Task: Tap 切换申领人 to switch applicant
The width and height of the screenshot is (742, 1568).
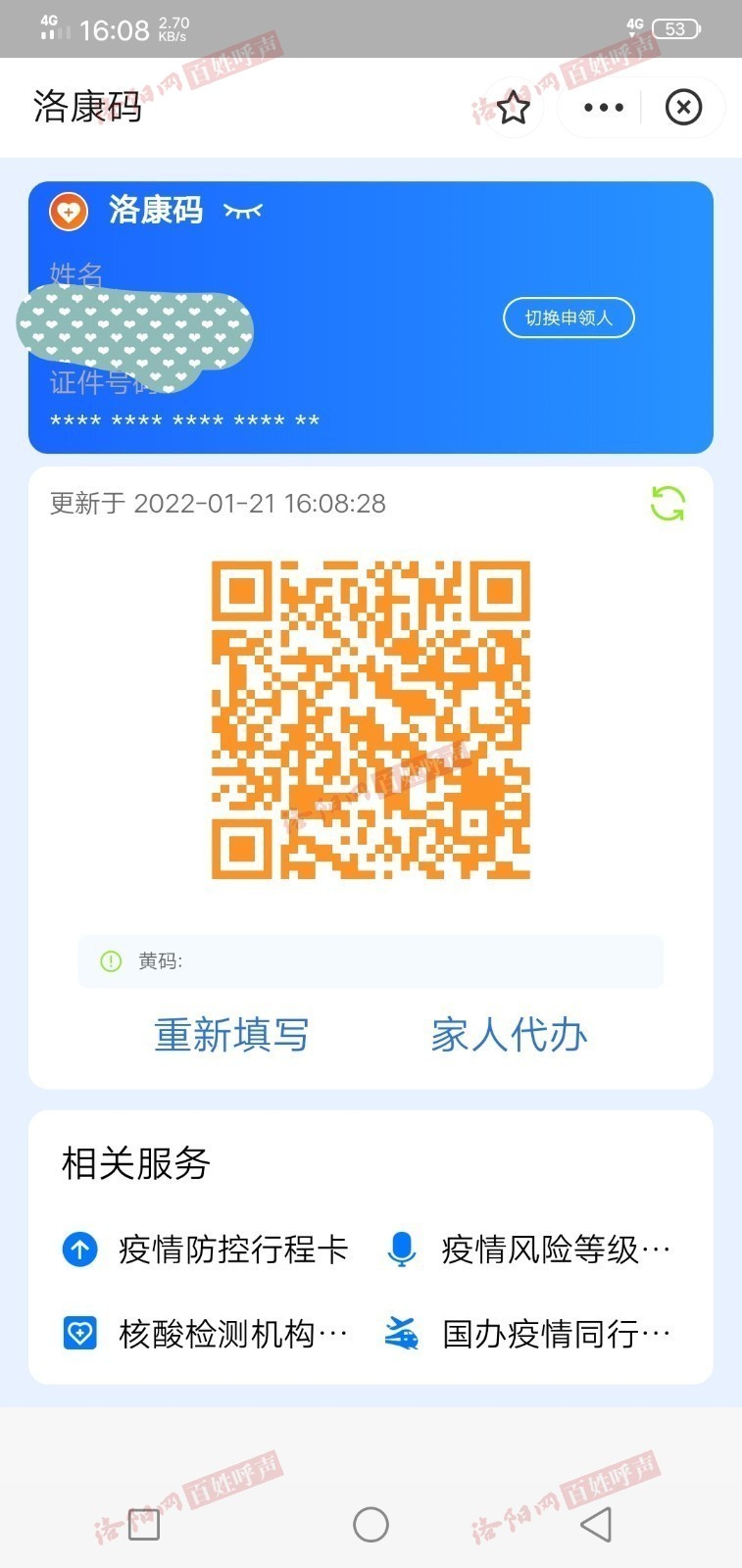Action: click(x=569, y=318)
